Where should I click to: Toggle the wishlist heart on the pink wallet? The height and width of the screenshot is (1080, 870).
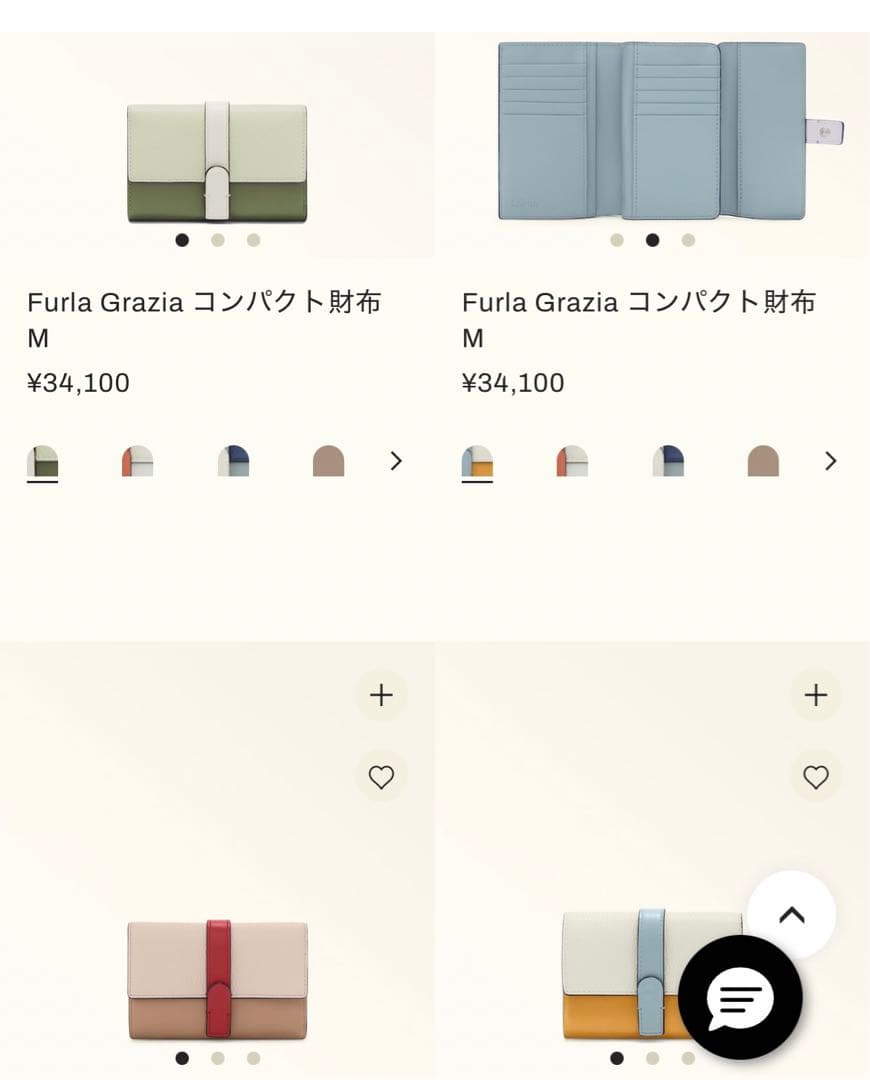click(x=381, y=776)
